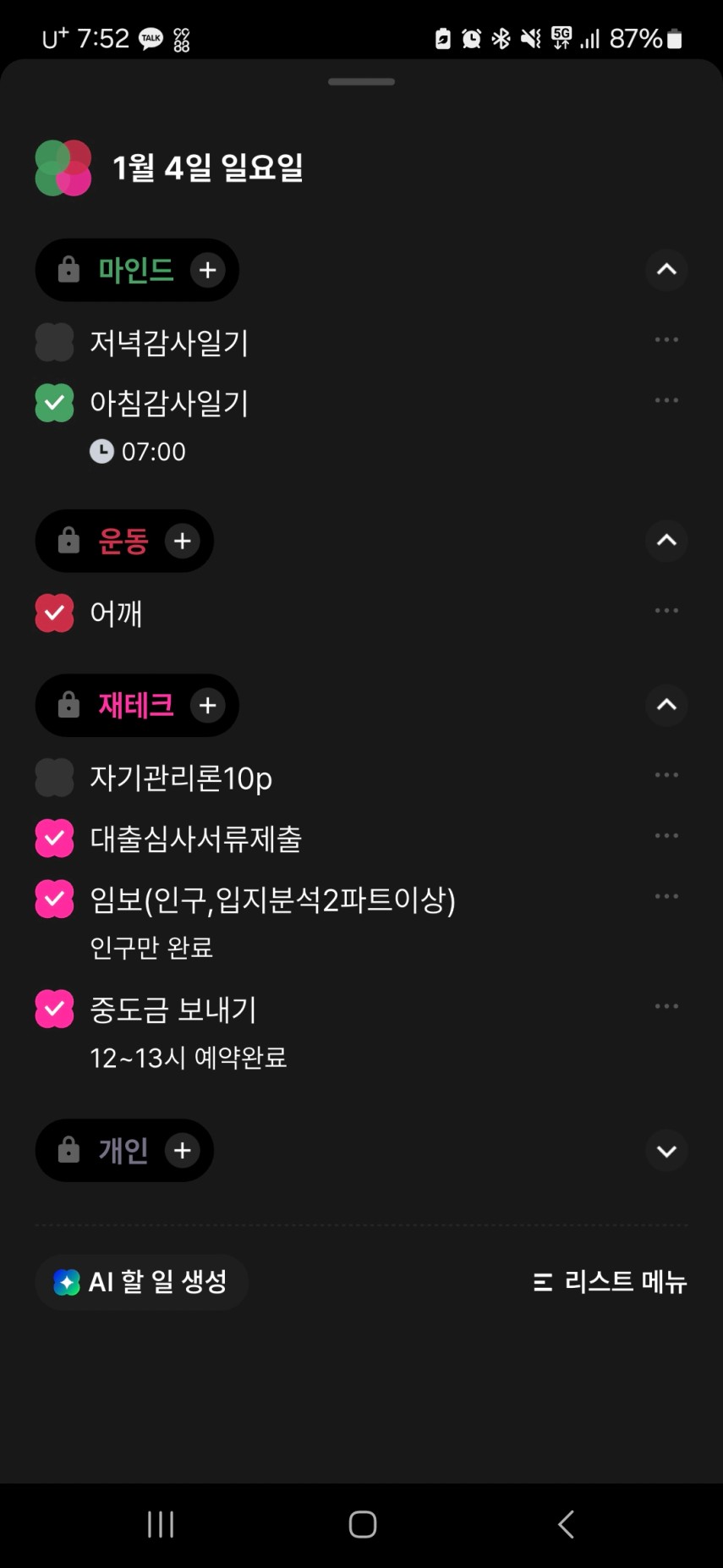The image size is (723, 1568).
Task: Open more options for 저녁감사일기
Action: coord(666,340)
